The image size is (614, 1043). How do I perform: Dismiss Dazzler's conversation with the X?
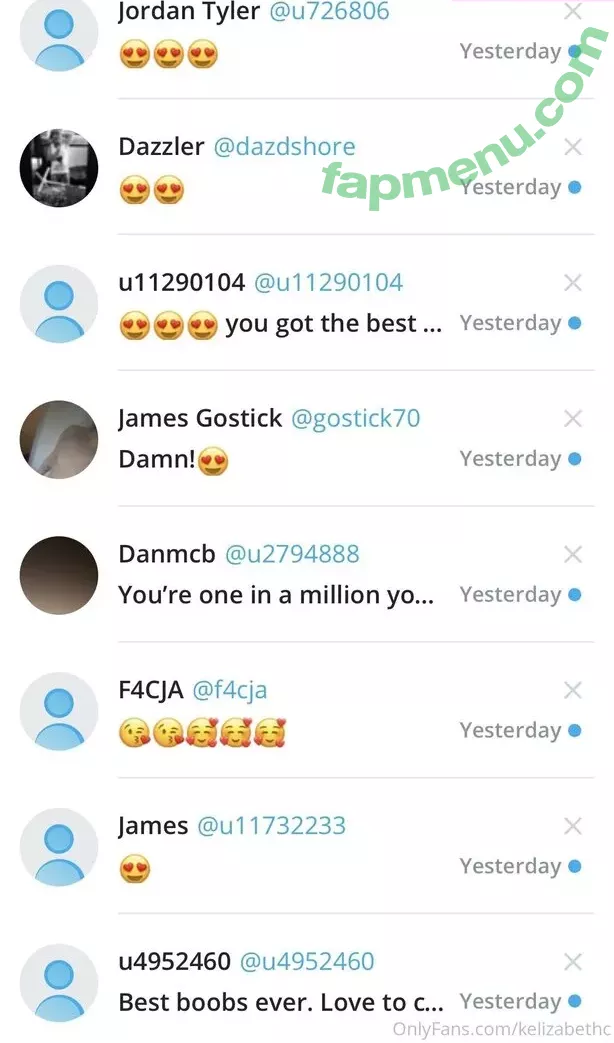[573, 147]
